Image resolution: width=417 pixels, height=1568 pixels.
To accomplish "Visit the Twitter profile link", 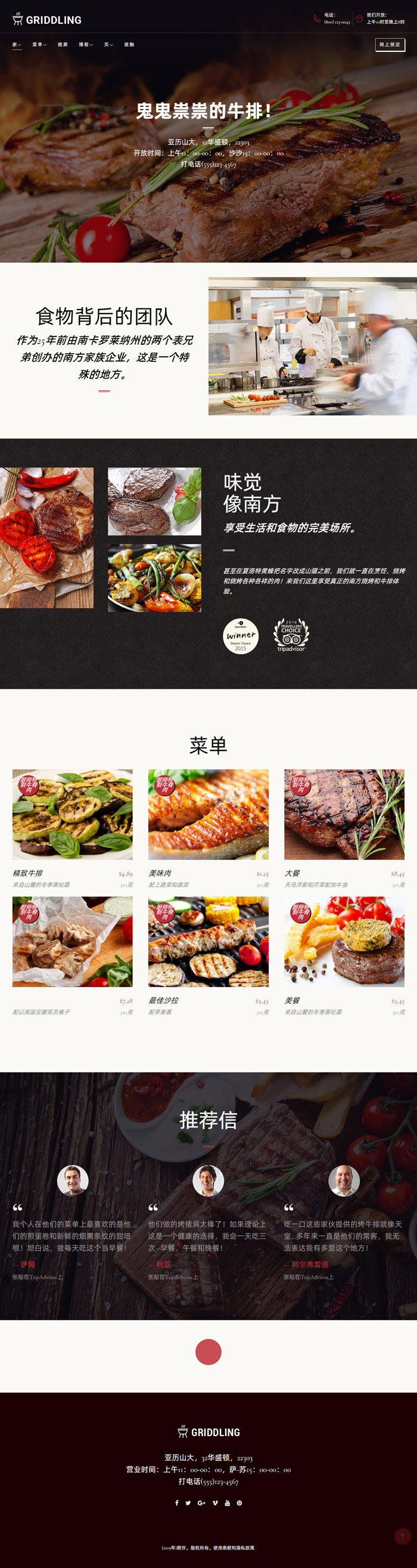I will (188, 1503).
